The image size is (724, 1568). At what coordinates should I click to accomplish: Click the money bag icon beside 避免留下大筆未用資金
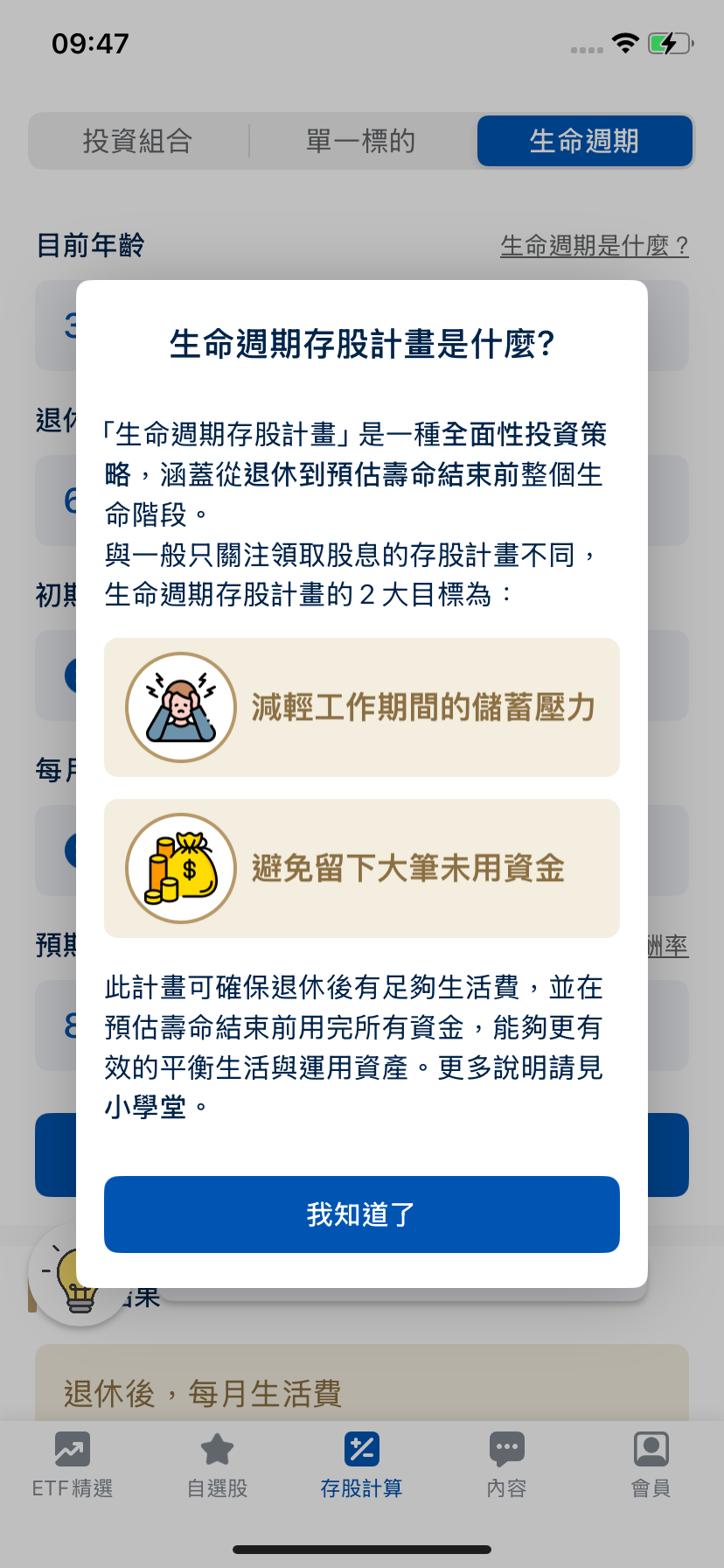coord(179,867)
